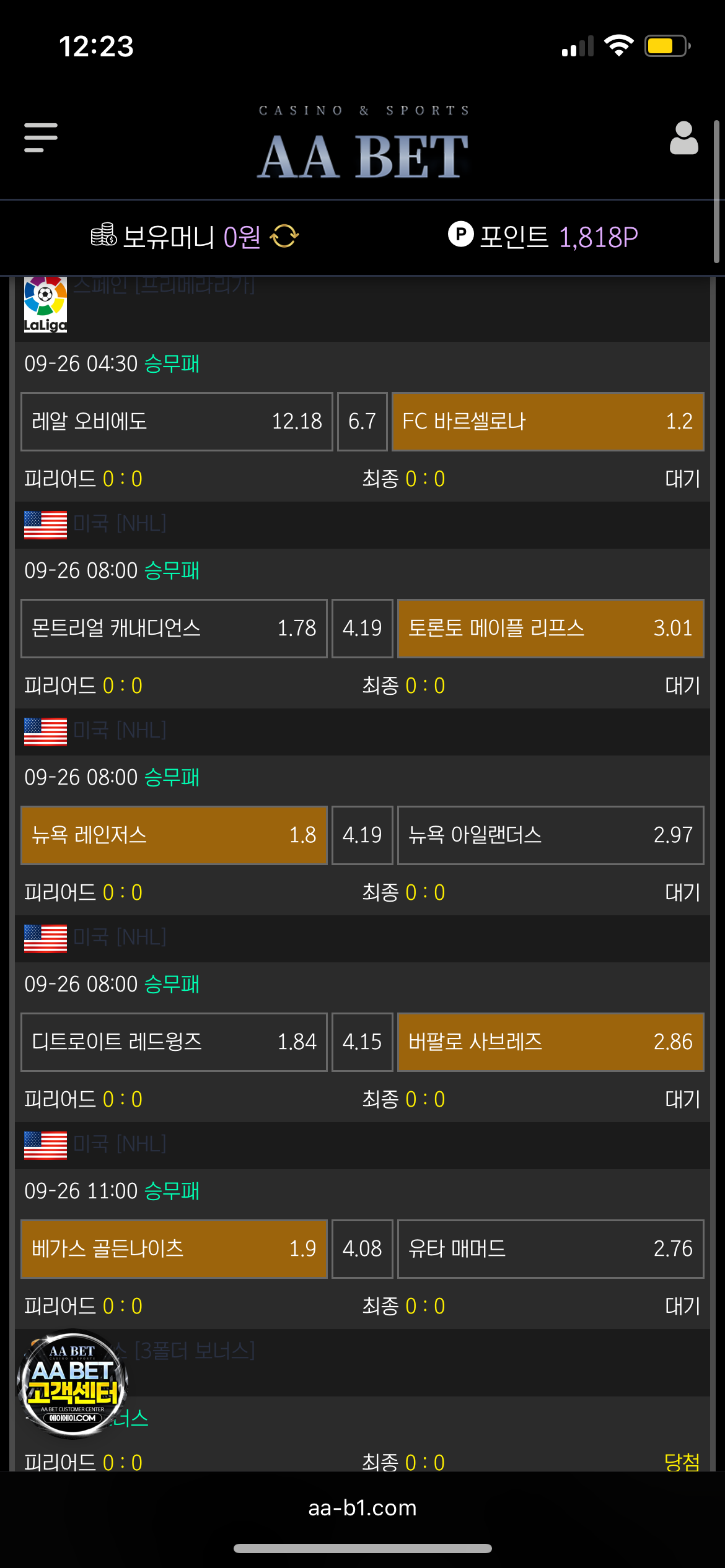Select FC 바르셀로나 at 1.2 odds
Viewport: 725px width, 1568px height.
pyautogui.click(x=548, y=422)
